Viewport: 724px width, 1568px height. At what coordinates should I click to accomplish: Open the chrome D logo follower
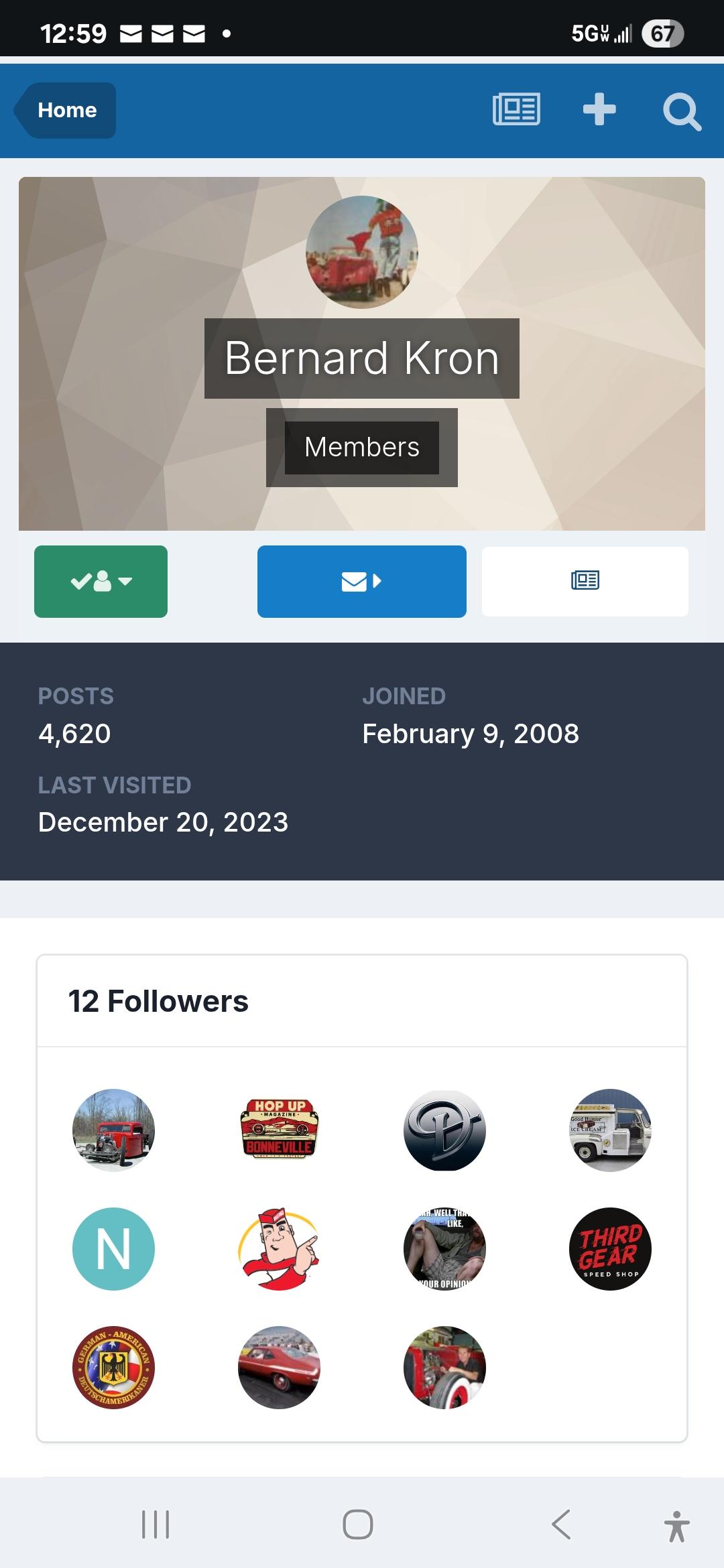click(444, 1130)
